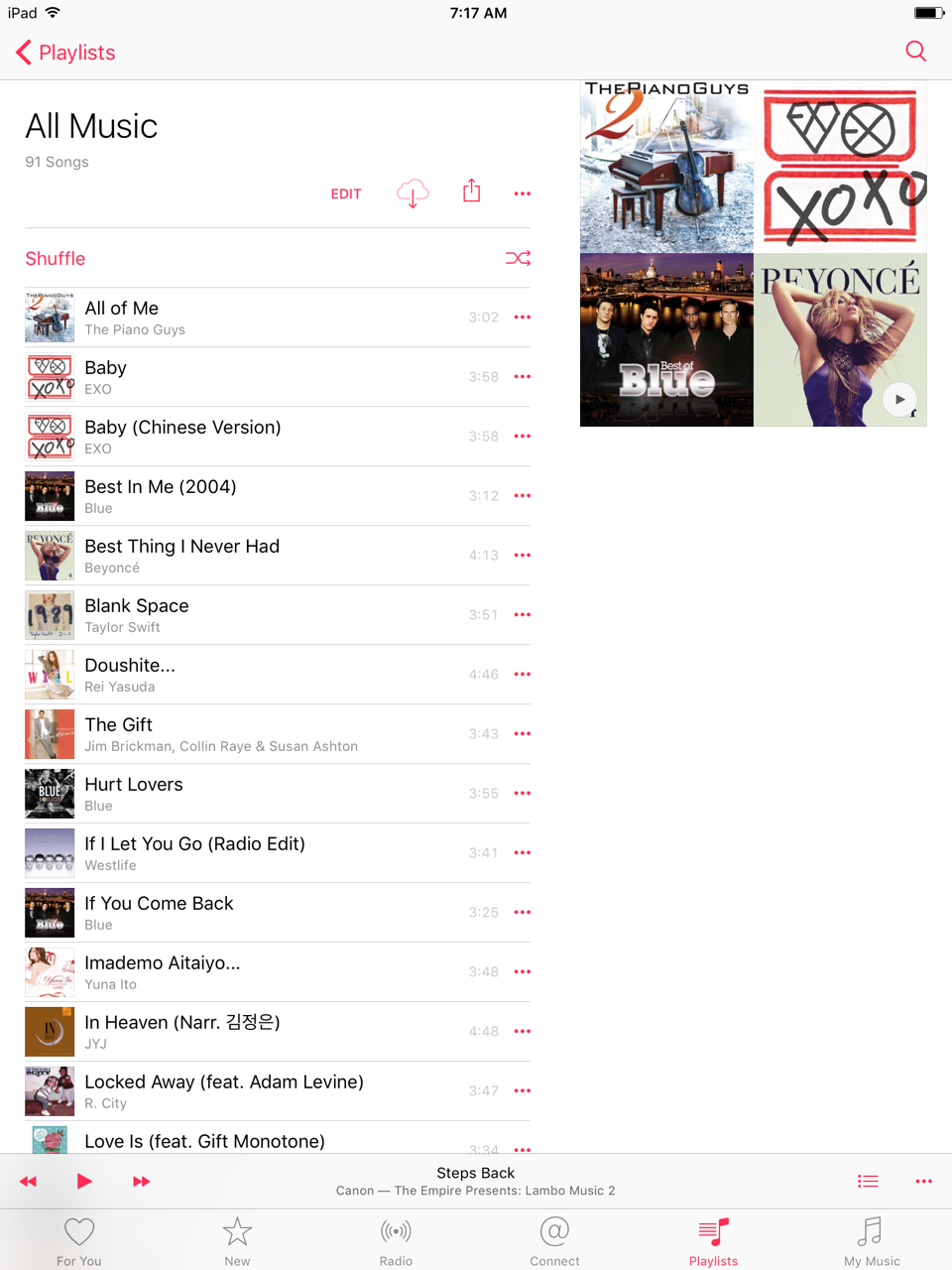Open the Up Next queue list

pos(868,1181)
